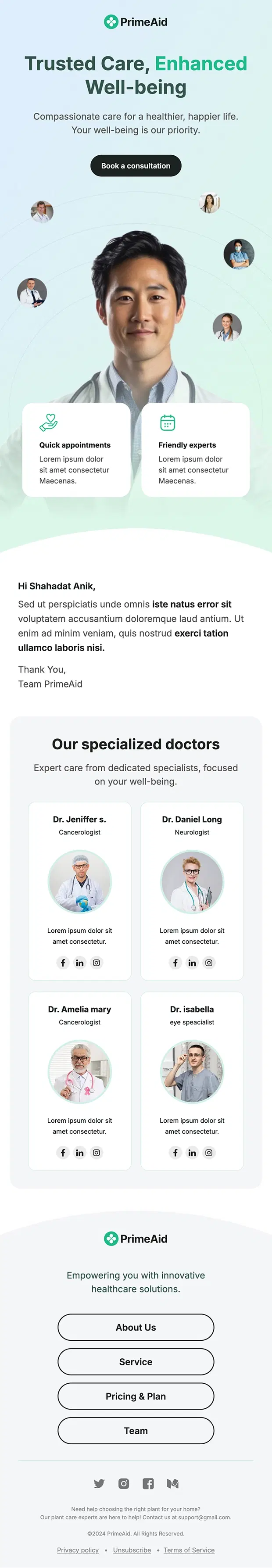Viewport: 272px width, 1568px height.
Task: Visit PrimeAid's footer Instagram icon
Action: 124,1483
